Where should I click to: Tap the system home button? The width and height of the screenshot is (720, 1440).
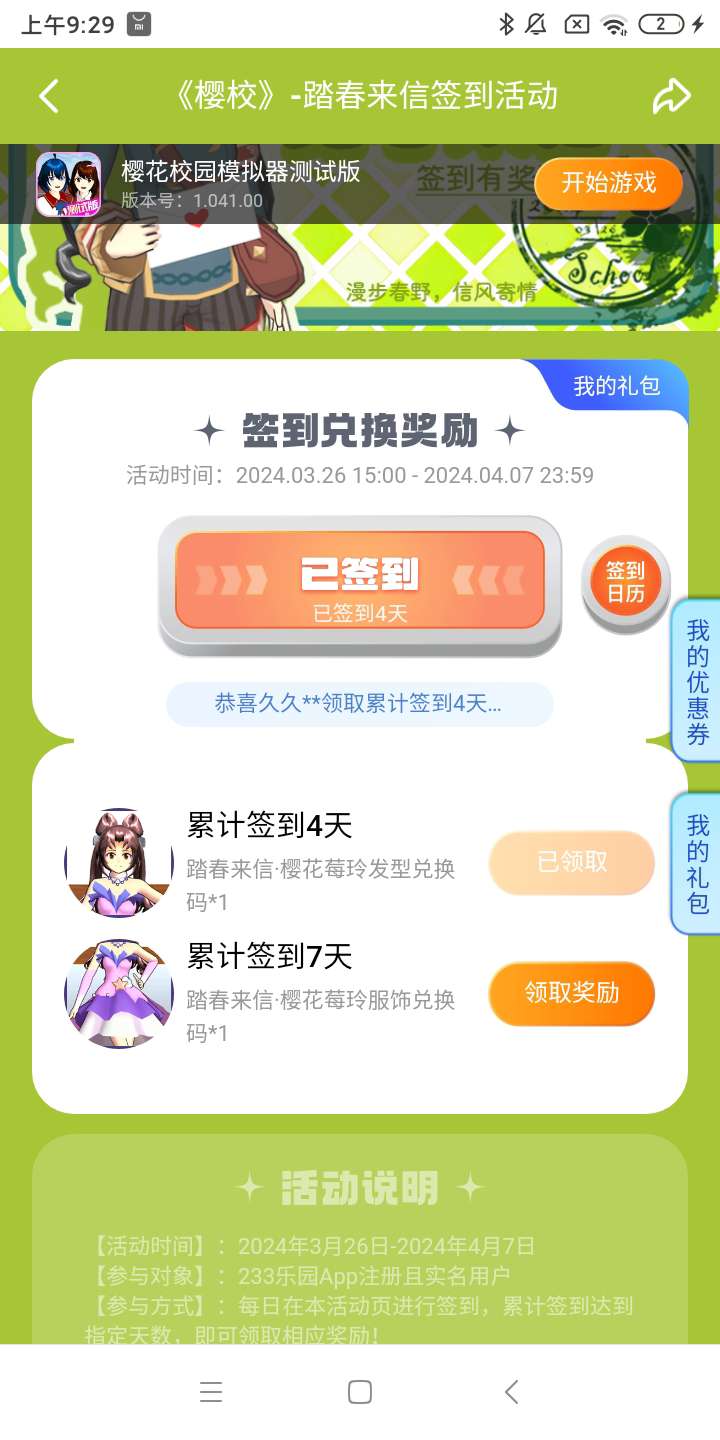click(360, 1392)
